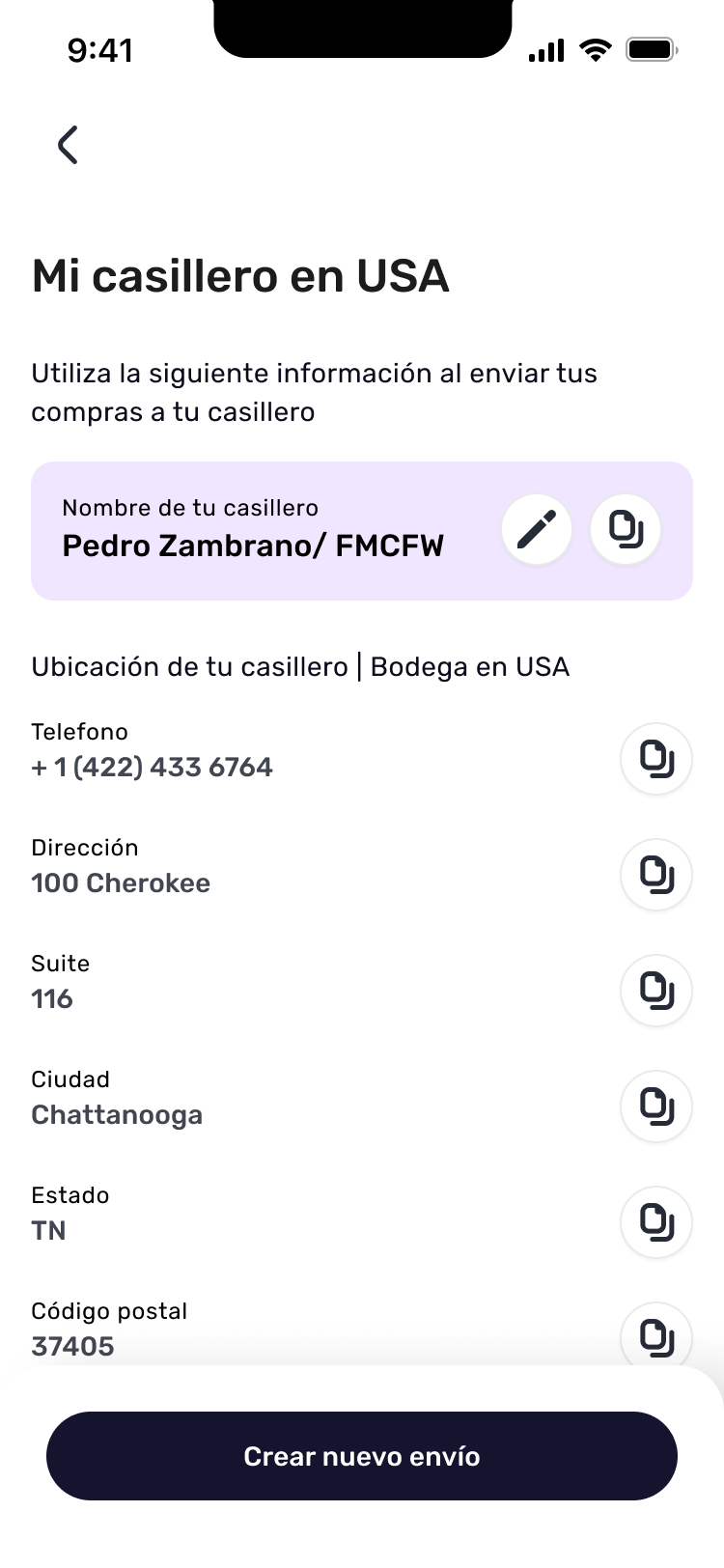
Task: Tap the 9:41 clock in the status bar
Action: point(101,50)
